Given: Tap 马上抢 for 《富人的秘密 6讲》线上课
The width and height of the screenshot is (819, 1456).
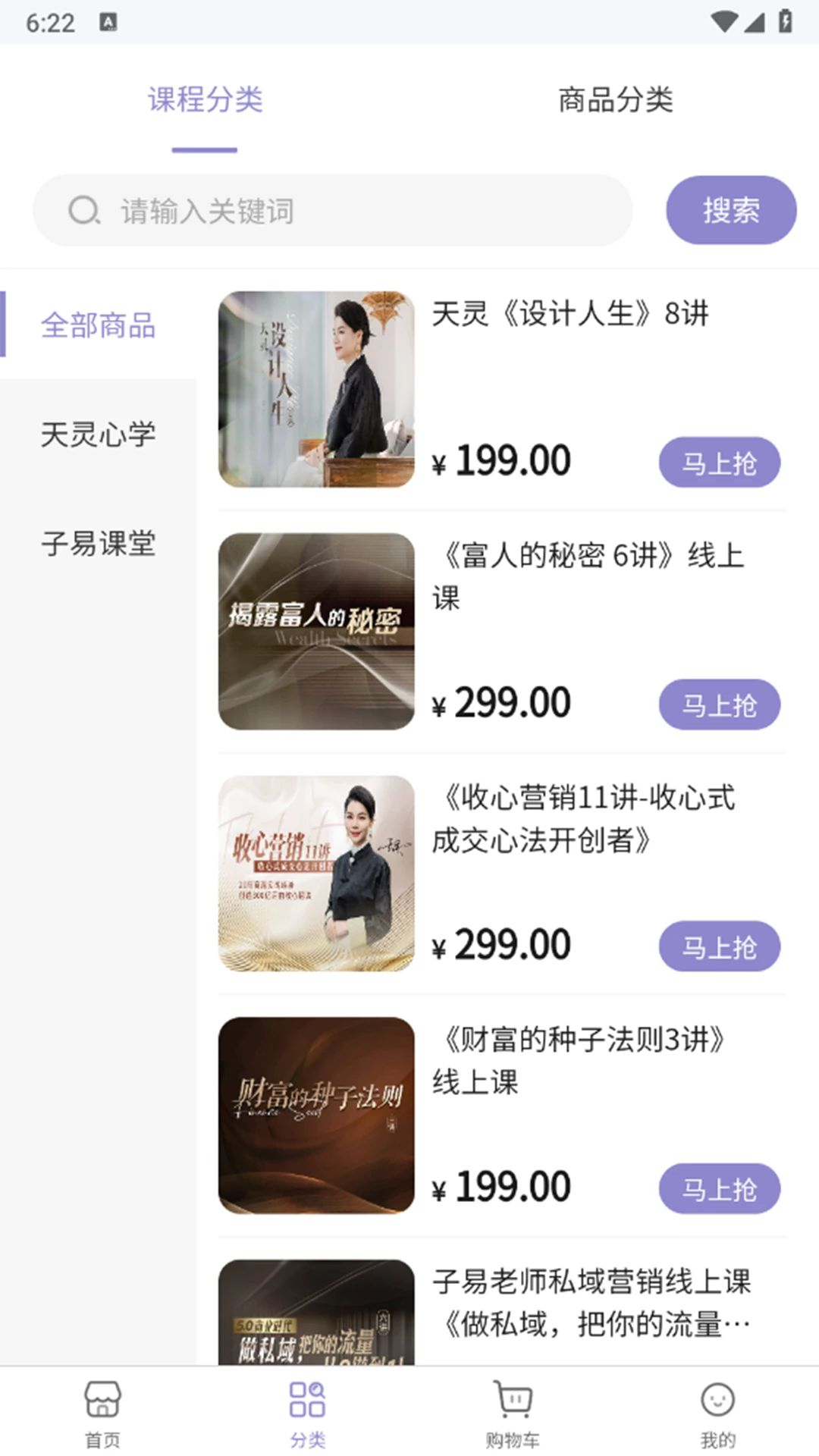Looking at the screenshot, I should point(719,704).
